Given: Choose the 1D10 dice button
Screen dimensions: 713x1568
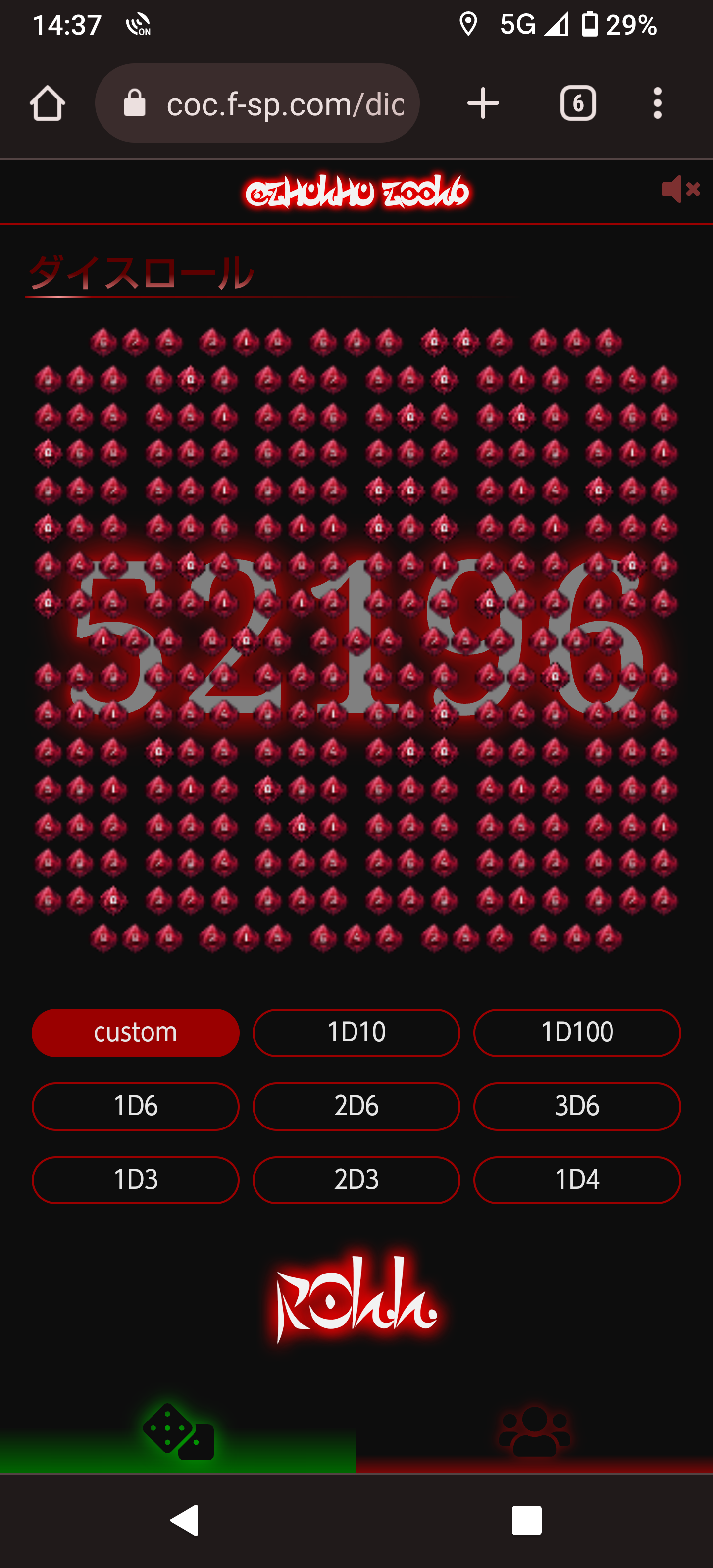Looking at the screenshot, I should point(356,1033).
